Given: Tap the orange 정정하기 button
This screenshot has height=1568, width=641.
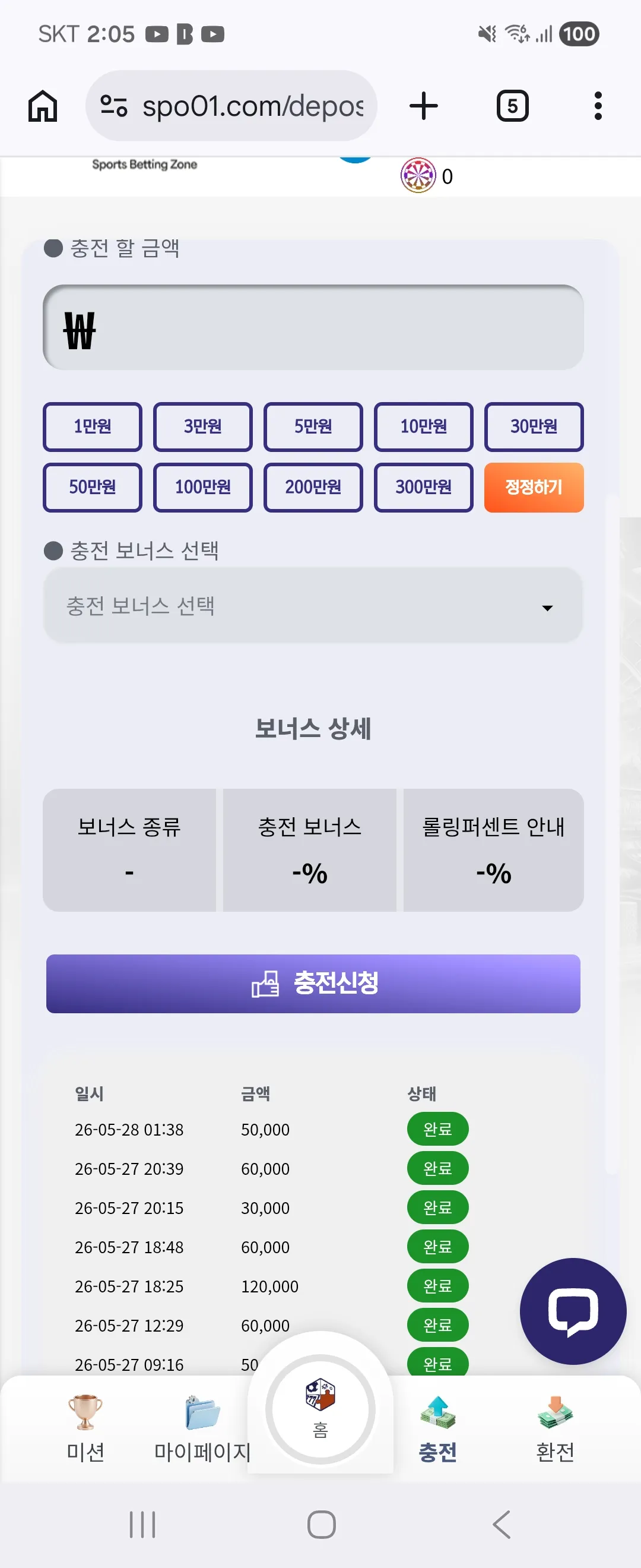Looking at the screenshot, I should click(534, 488).
